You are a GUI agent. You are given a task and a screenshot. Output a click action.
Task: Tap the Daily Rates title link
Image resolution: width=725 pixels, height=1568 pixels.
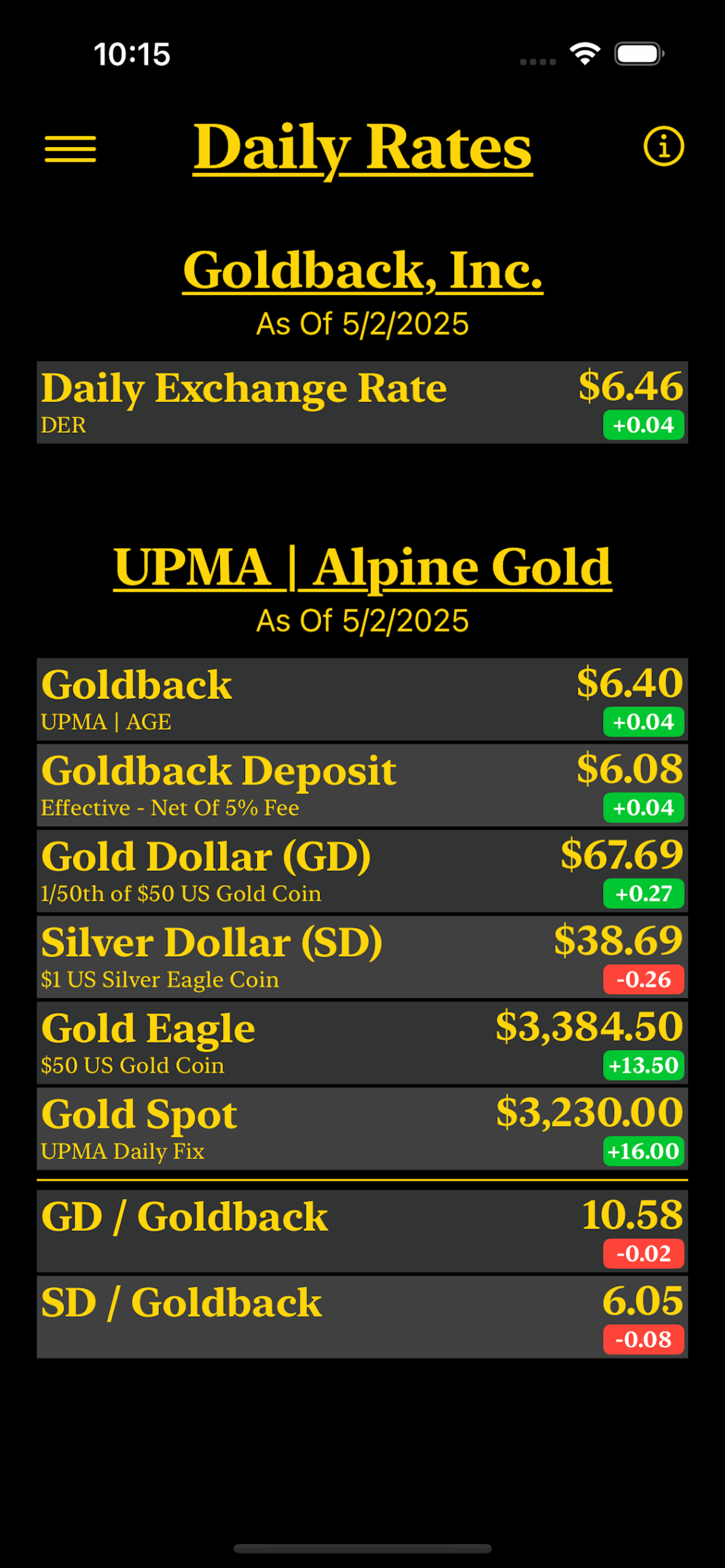coord(362,148)
